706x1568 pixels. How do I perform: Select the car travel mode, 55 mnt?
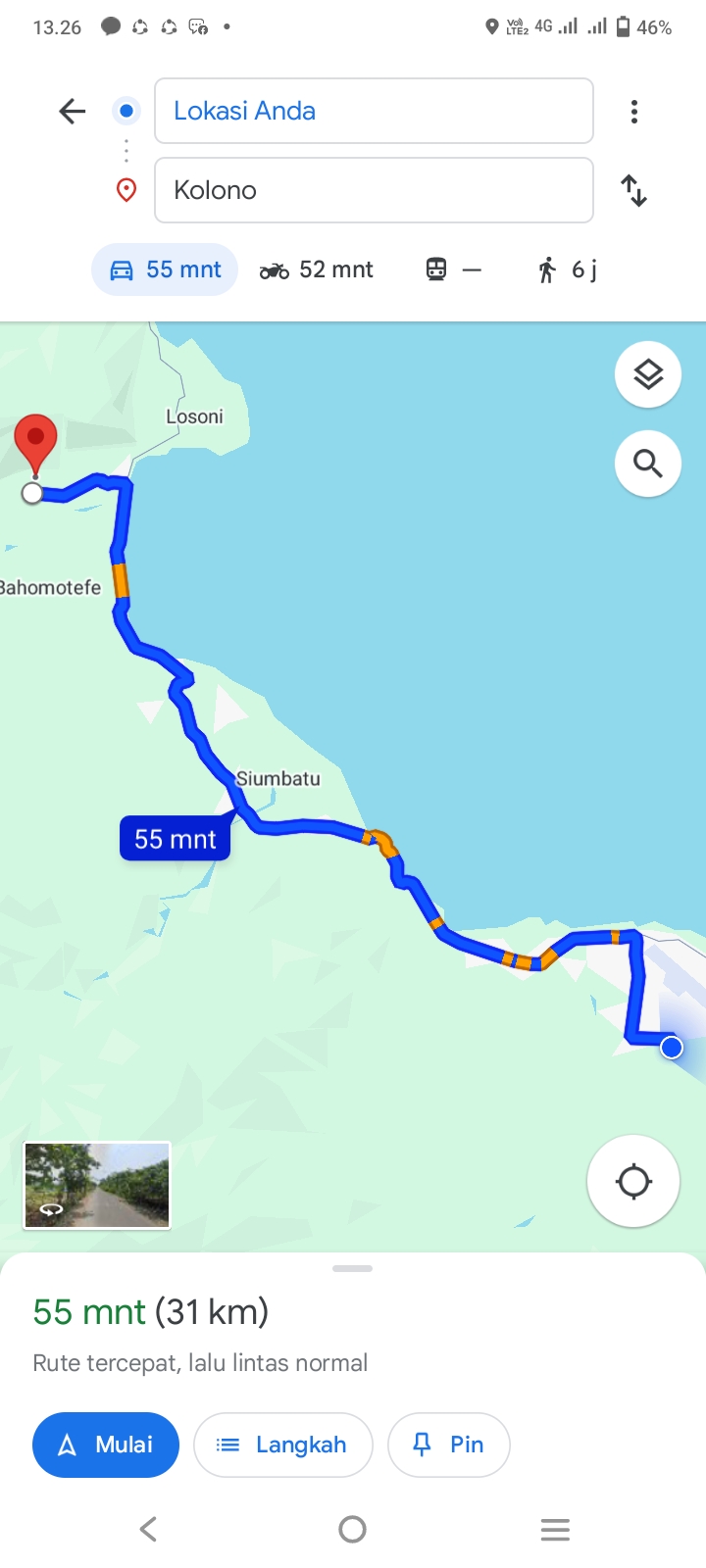click(165, 269)
